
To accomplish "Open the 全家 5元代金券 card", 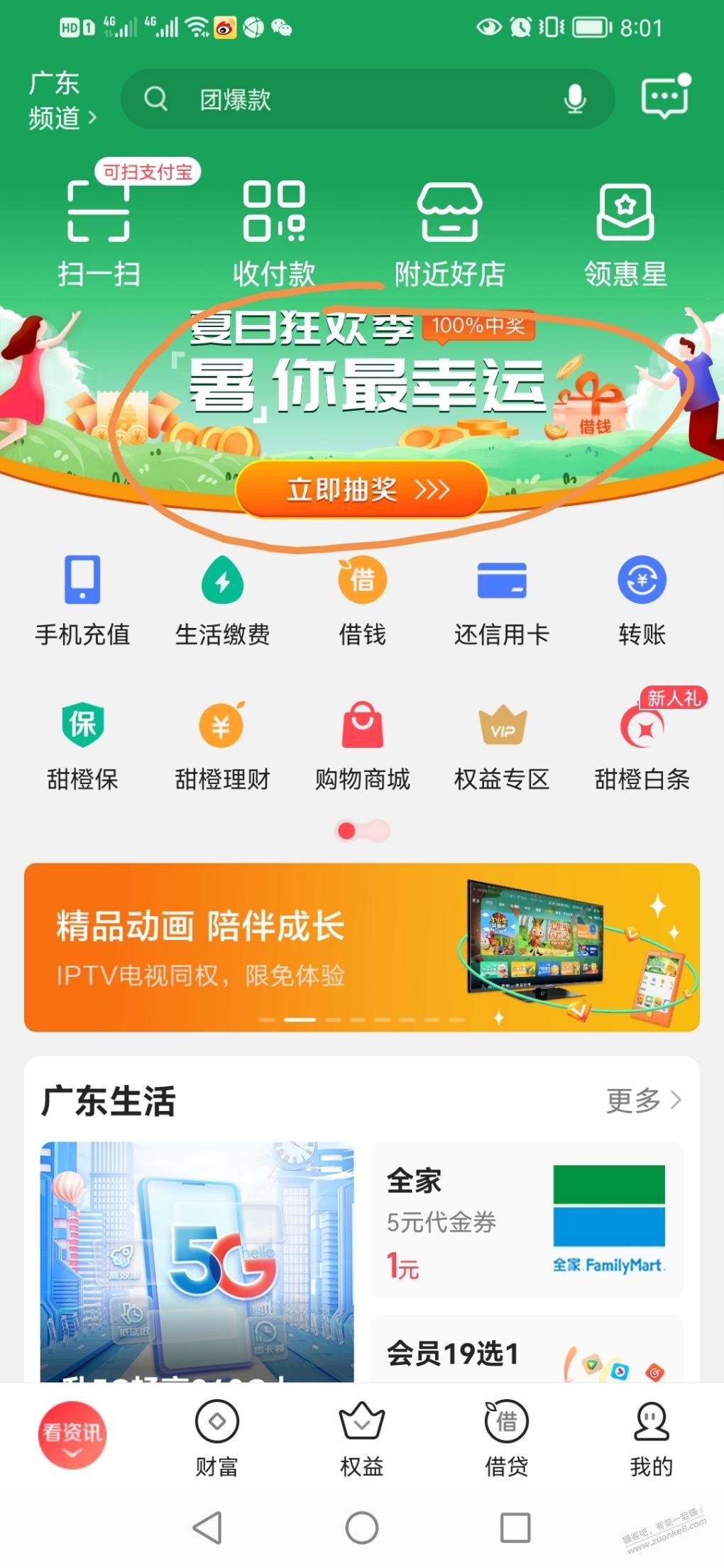I will tap(527, 1220).
